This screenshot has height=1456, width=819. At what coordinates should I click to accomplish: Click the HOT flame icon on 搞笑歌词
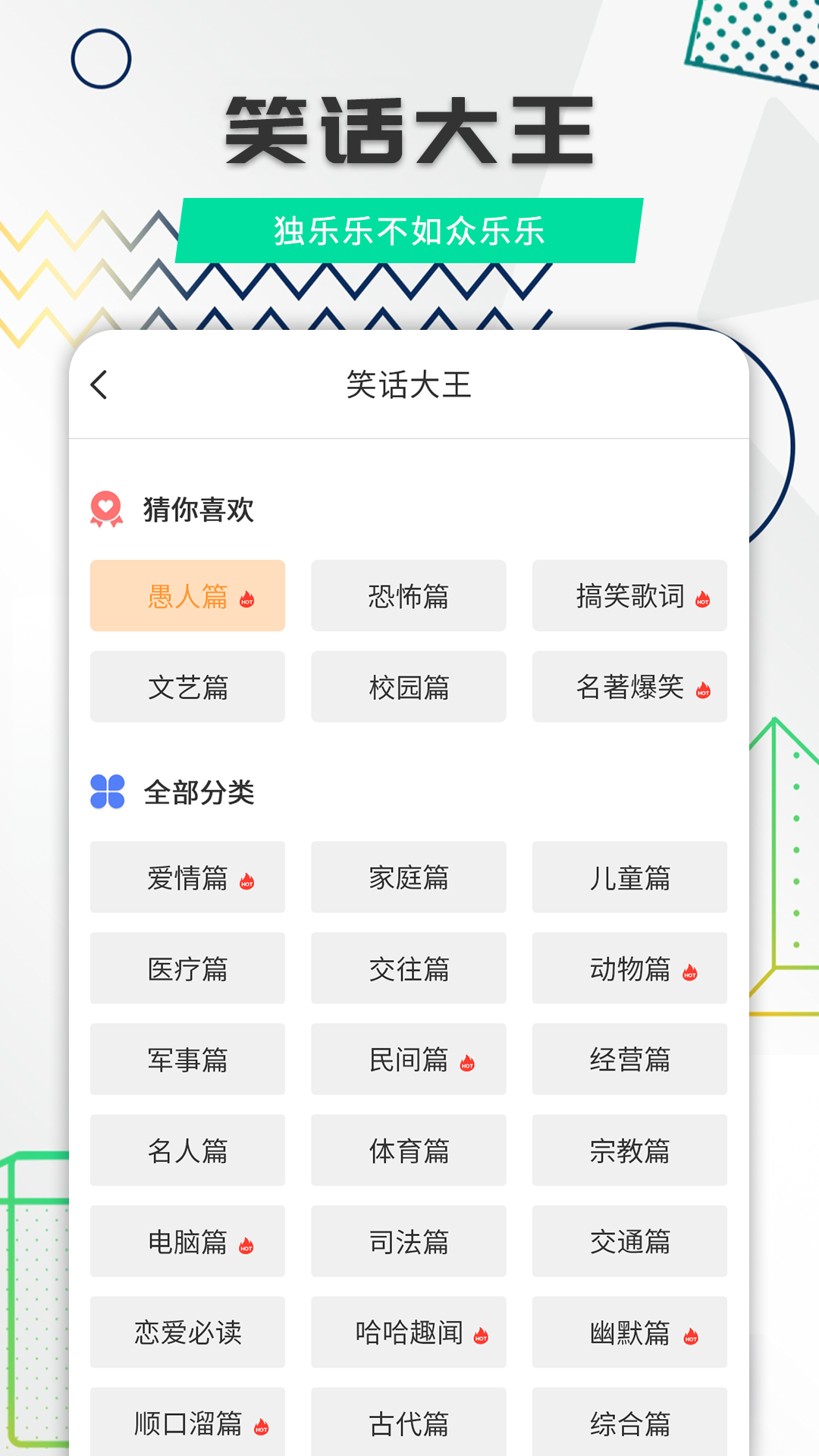tap(701, 598)
